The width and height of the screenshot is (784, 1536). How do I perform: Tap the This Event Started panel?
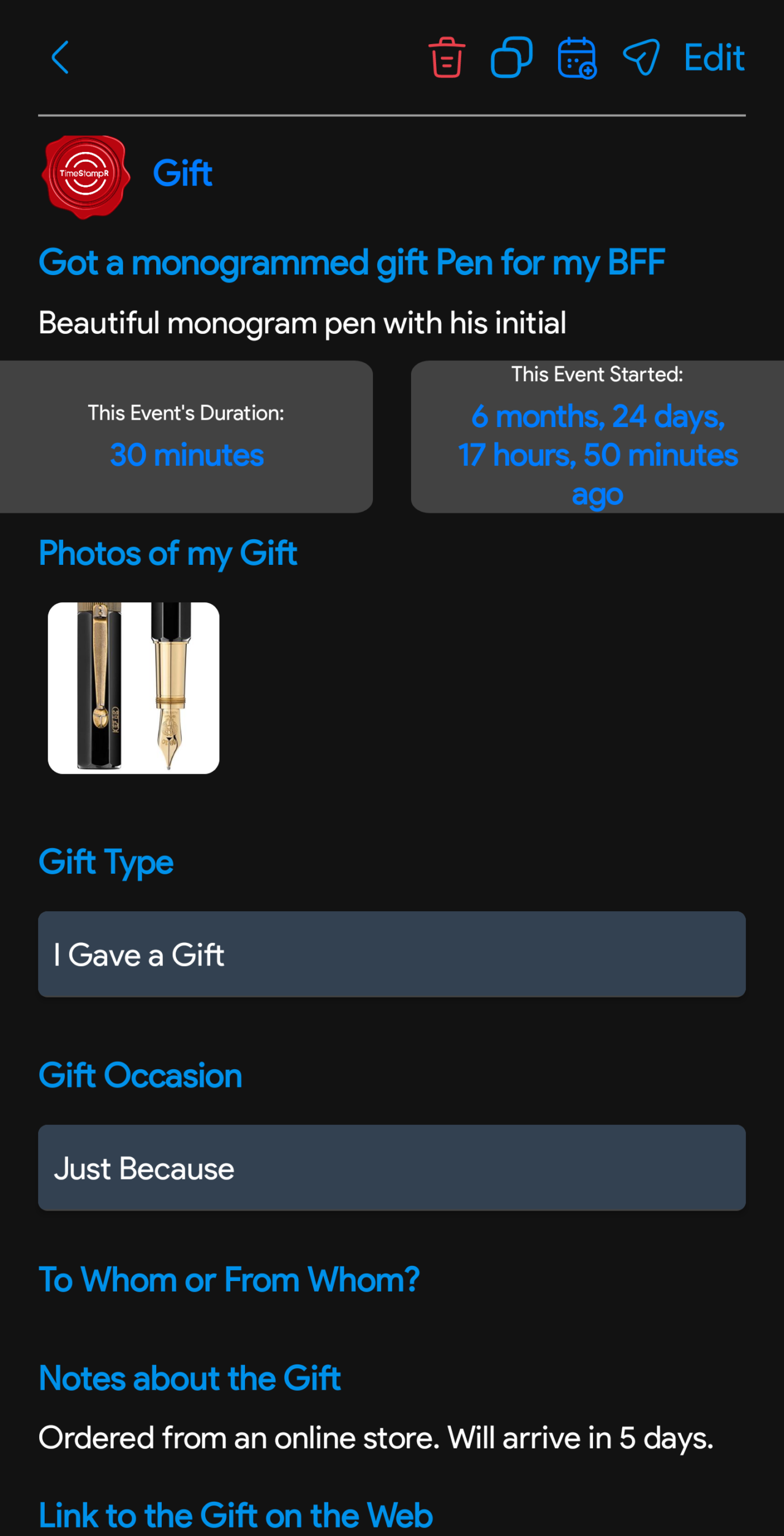click(x=597, y=436)
